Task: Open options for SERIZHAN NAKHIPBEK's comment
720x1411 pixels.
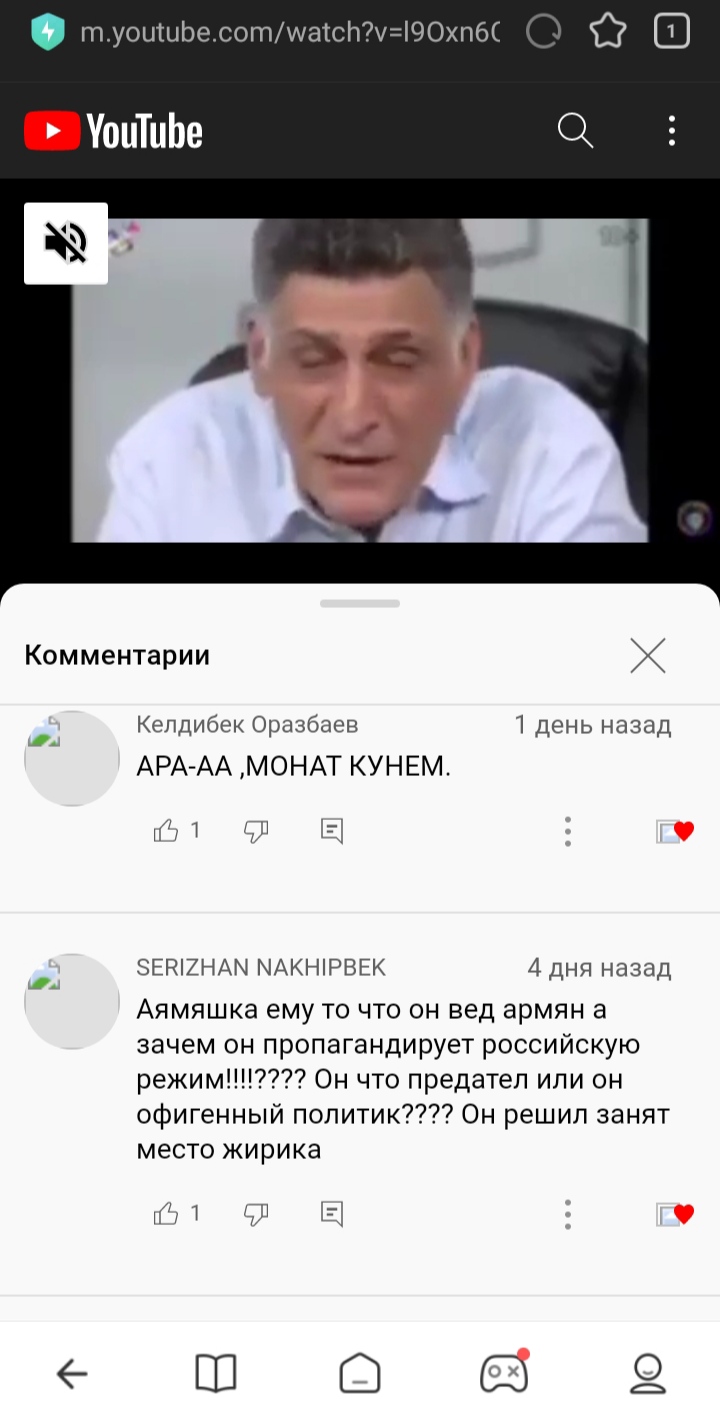Action: 567,1214
